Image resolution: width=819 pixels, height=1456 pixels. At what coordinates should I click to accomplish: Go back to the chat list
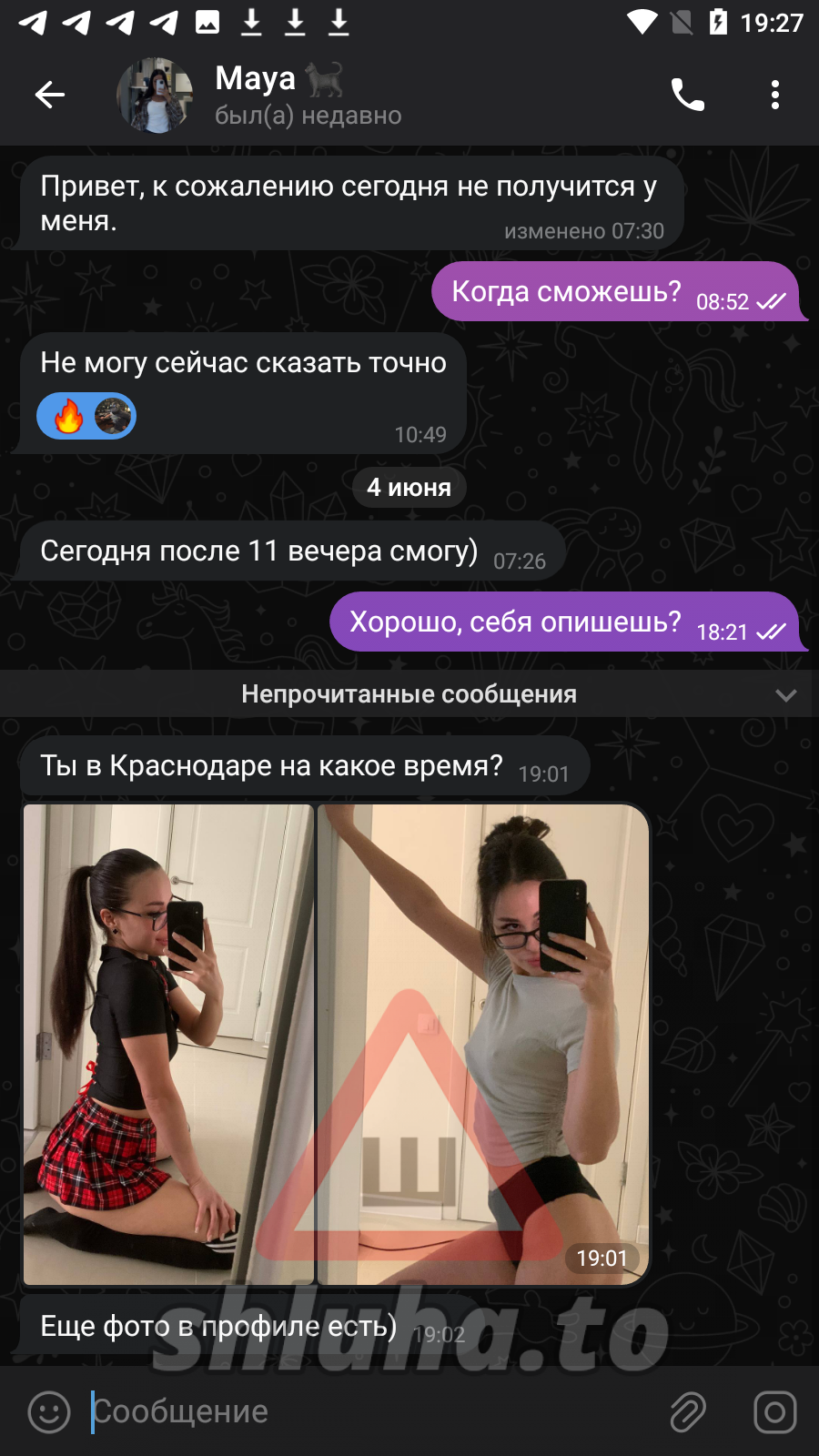point(50,95)
